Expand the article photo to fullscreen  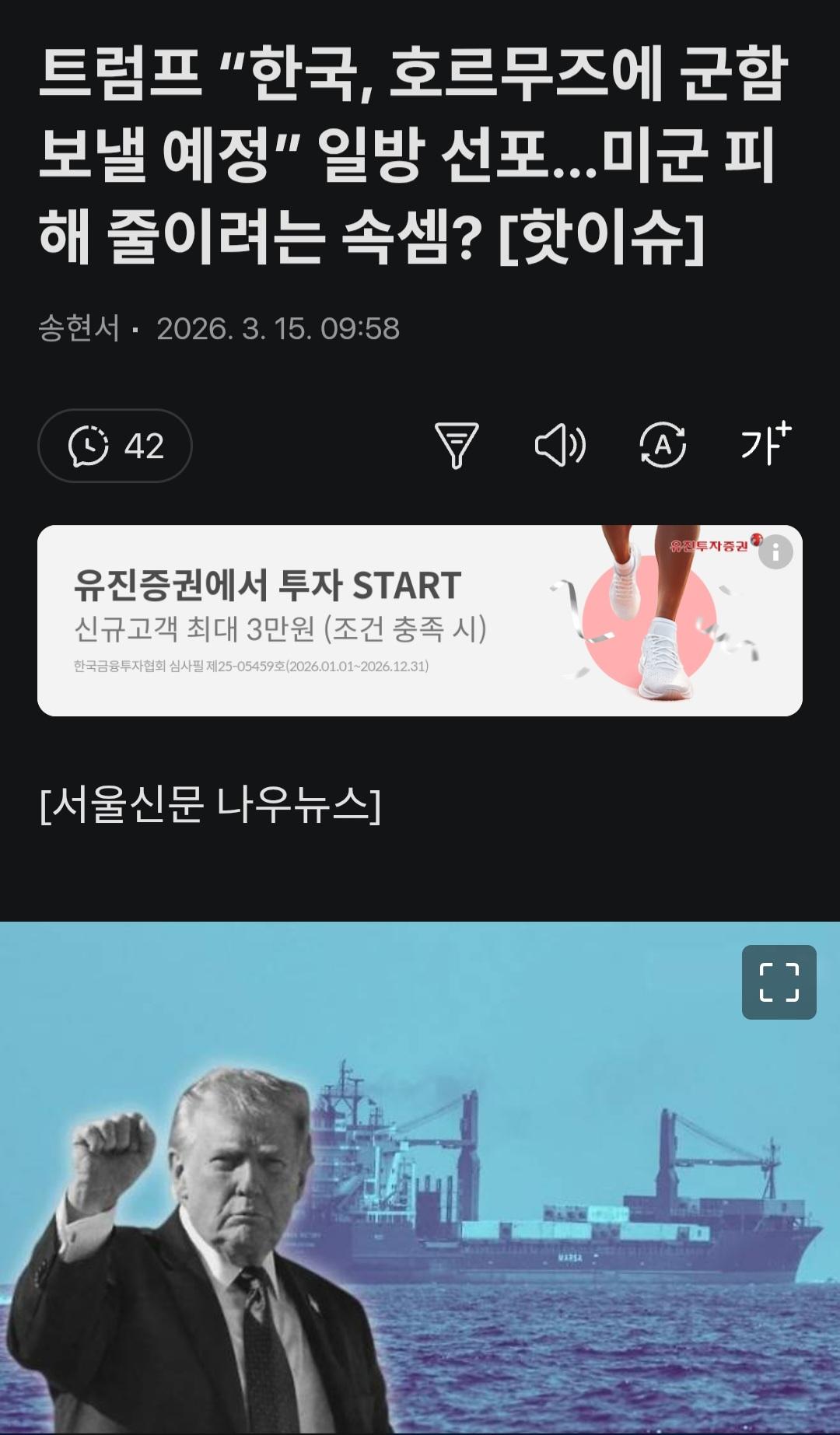[x=779, y=982]
